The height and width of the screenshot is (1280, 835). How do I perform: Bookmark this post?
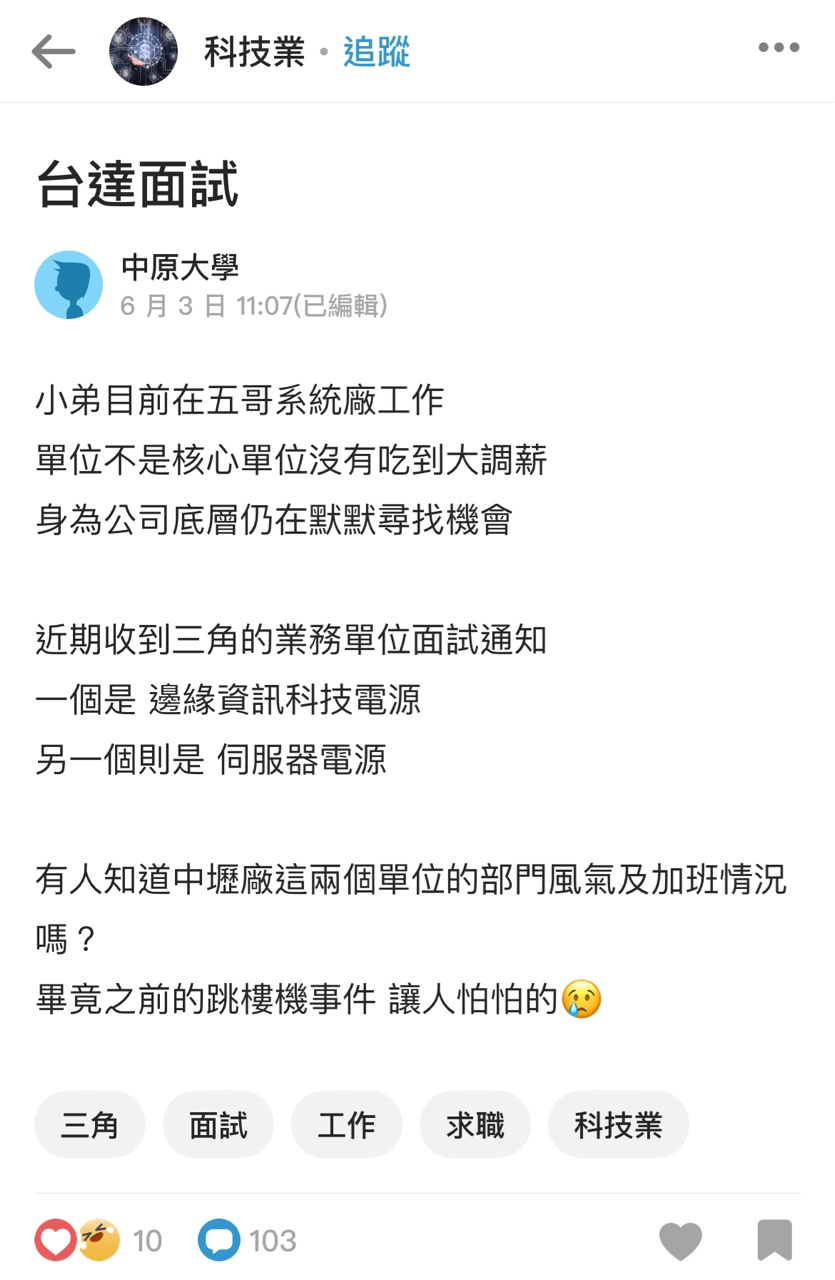coord(774,1241)
